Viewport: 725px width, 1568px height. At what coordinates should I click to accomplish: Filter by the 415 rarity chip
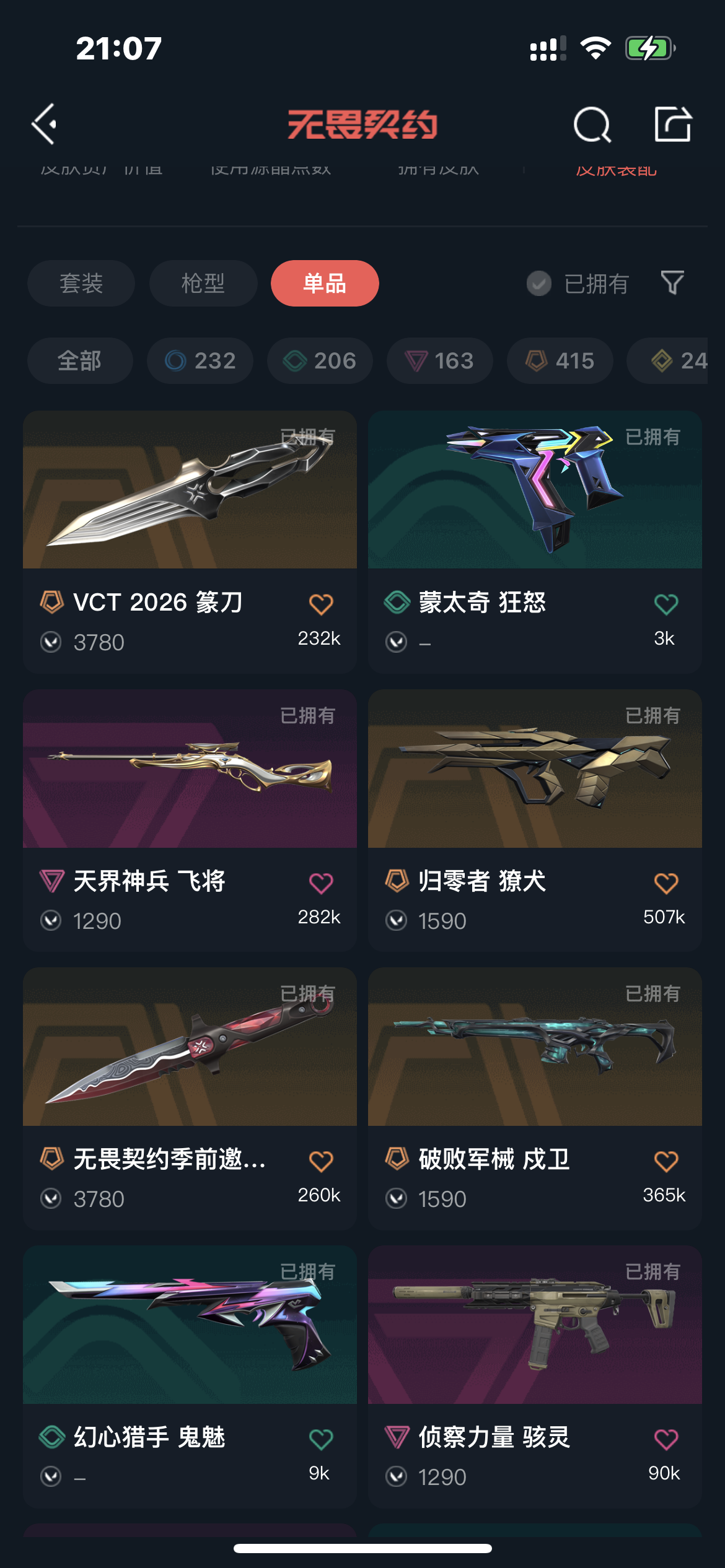(560, 360)
